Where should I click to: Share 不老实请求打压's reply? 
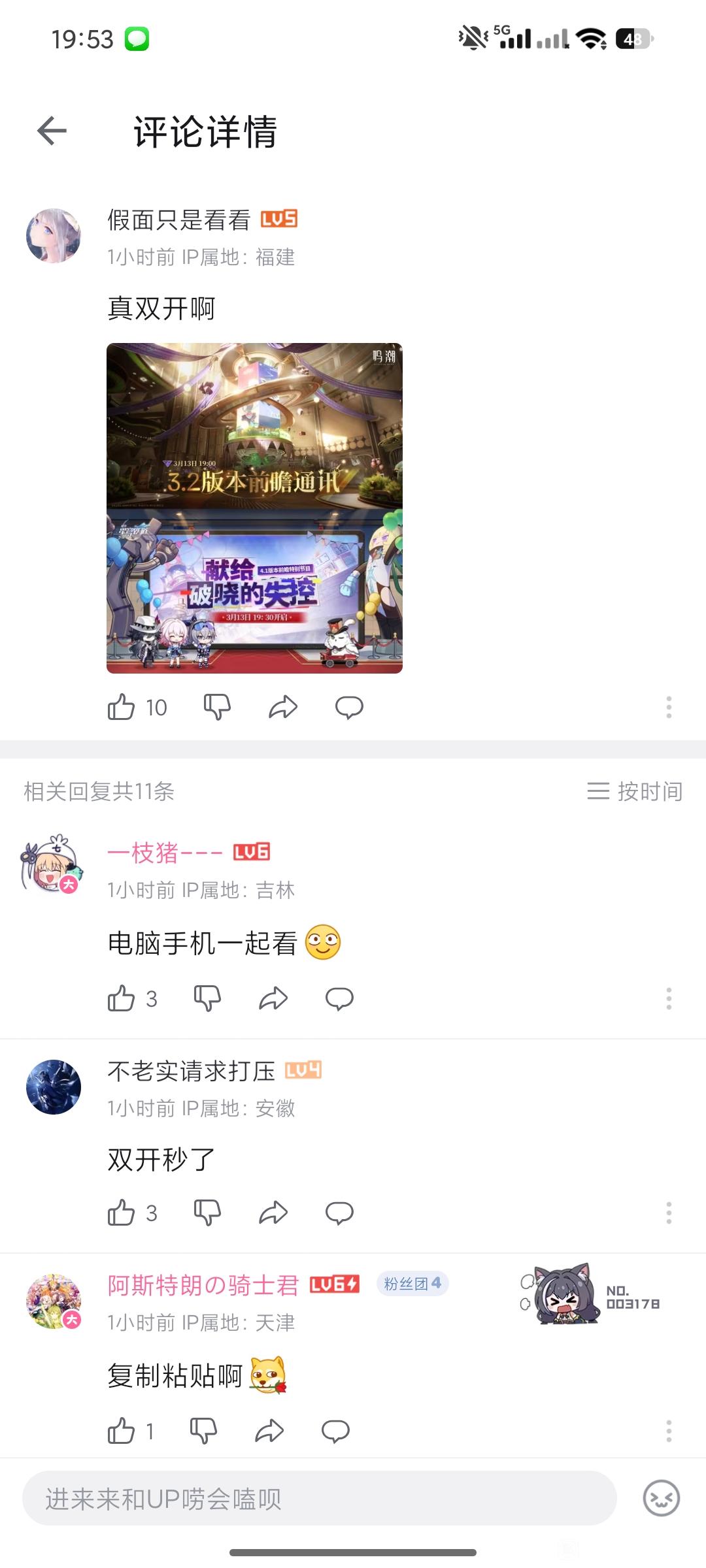[x=273, y=1213]
